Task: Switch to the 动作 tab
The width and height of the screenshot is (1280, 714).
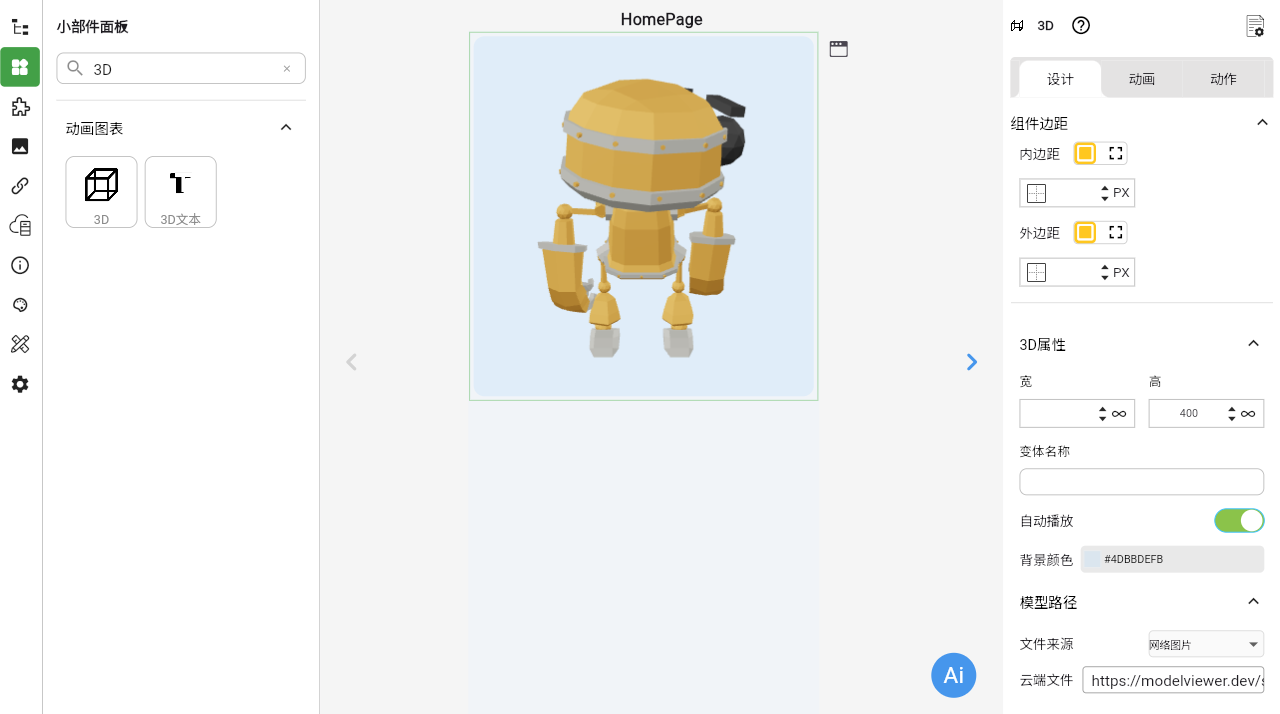Action: [1223, 79]
